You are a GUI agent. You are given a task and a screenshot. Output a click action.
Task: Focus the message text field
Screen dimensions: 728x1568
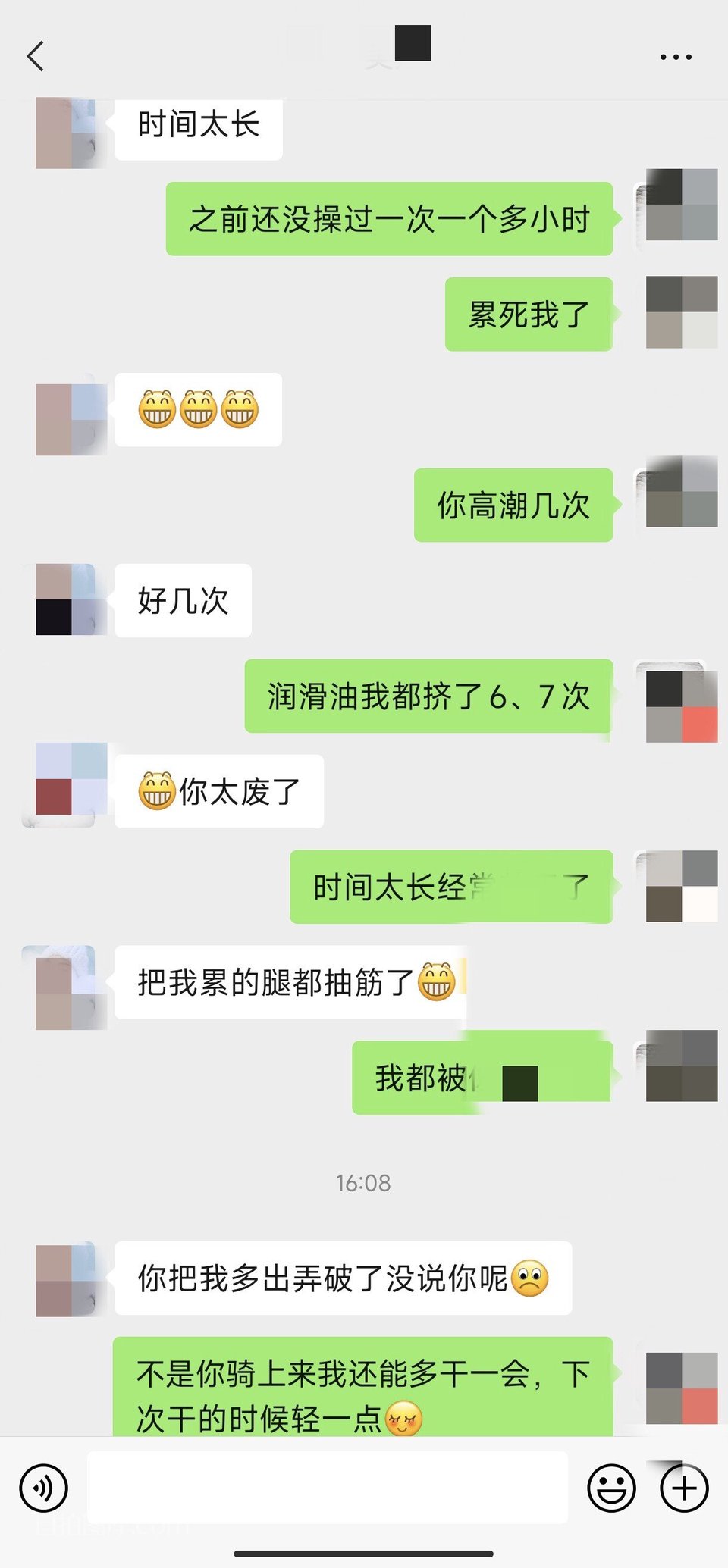pos(328,1487)
